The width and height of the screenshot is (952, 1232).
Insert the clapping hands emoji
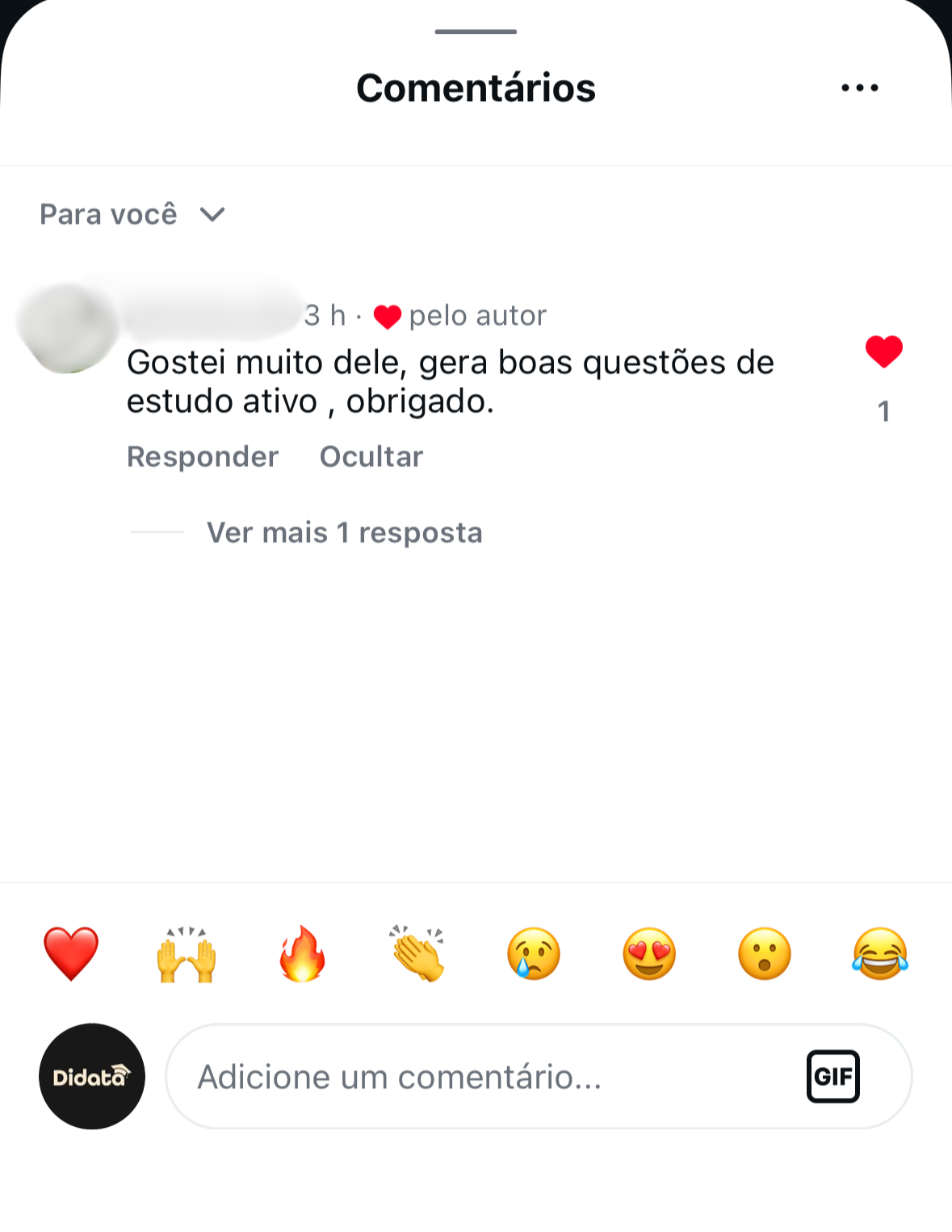click(x=417, y=954)
